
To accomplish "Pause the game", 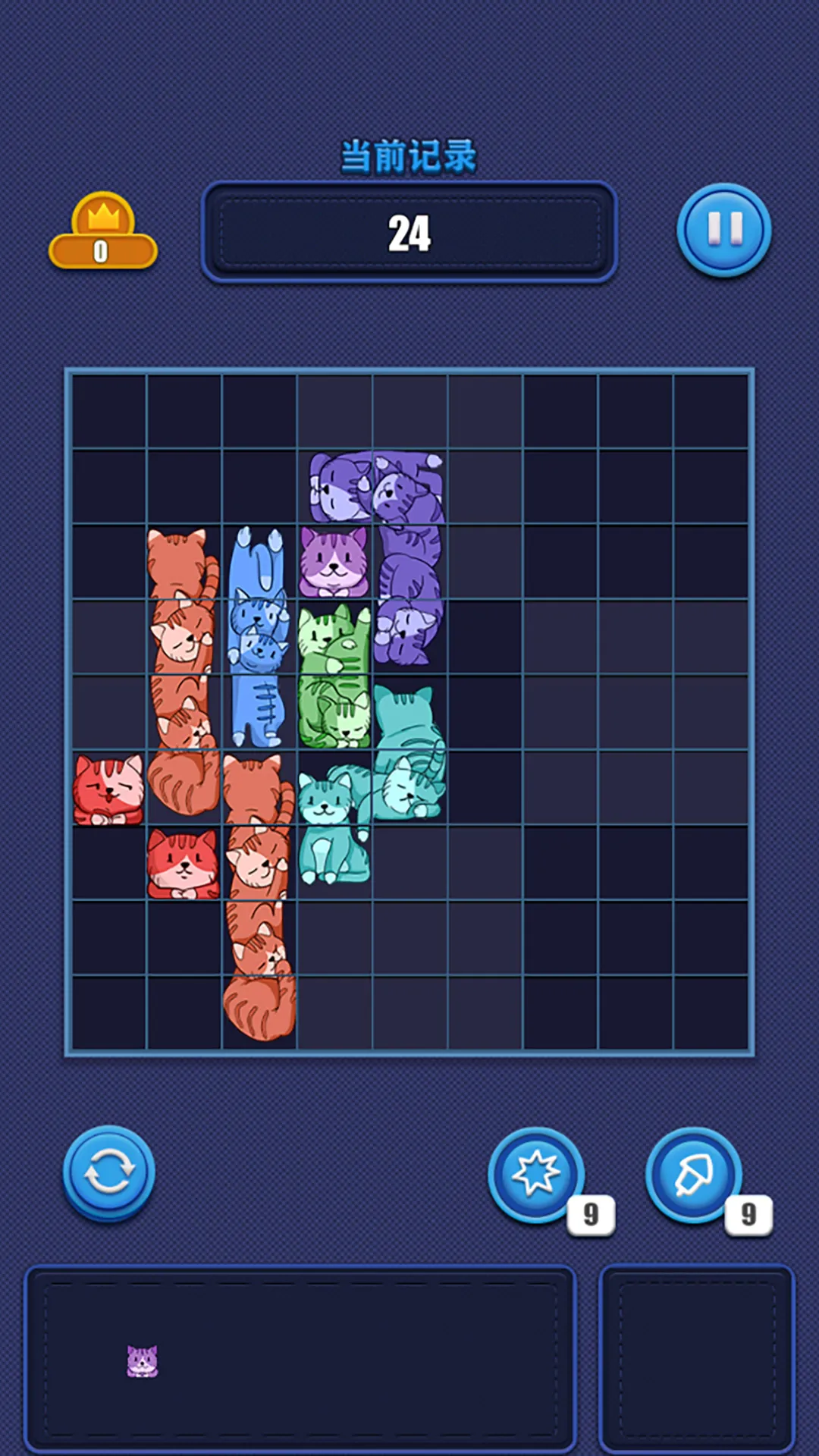I will tap(723, 229).
